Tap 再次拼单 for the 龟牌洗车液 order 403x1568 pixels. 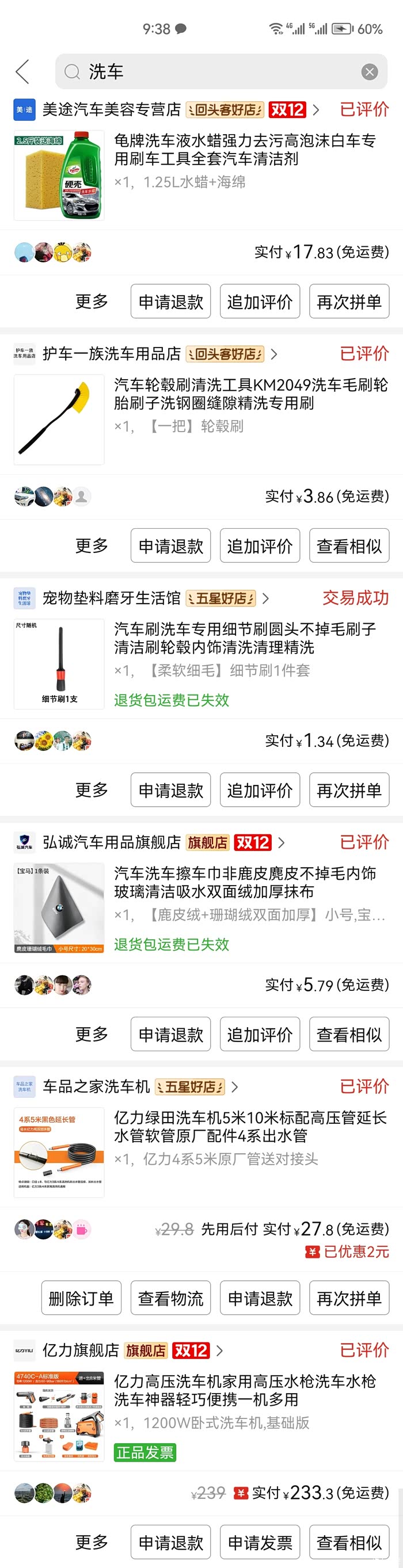[x=349, y=302]
